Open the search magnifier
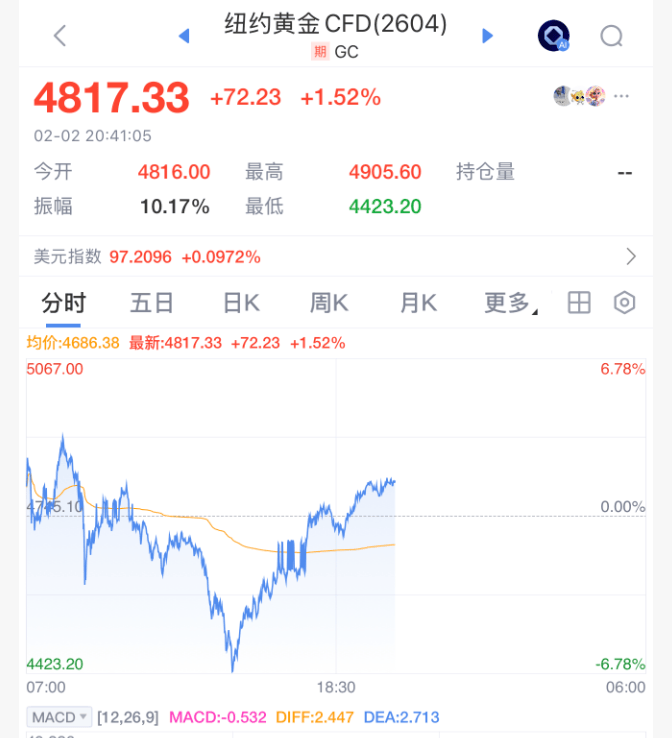 611,36
